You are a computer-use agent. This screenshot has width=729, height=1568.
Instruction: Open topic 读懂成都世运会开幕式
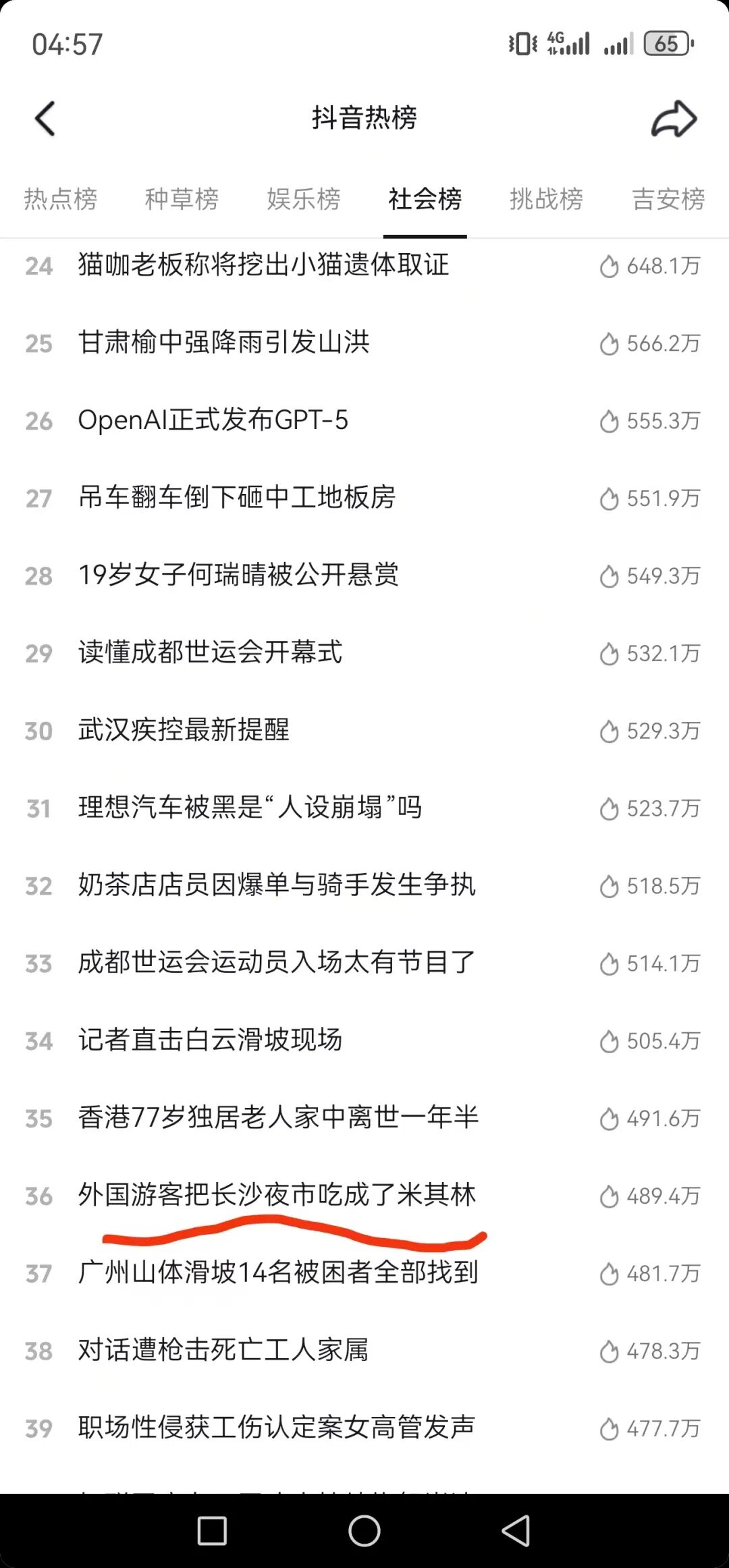[x=364, y=653]
